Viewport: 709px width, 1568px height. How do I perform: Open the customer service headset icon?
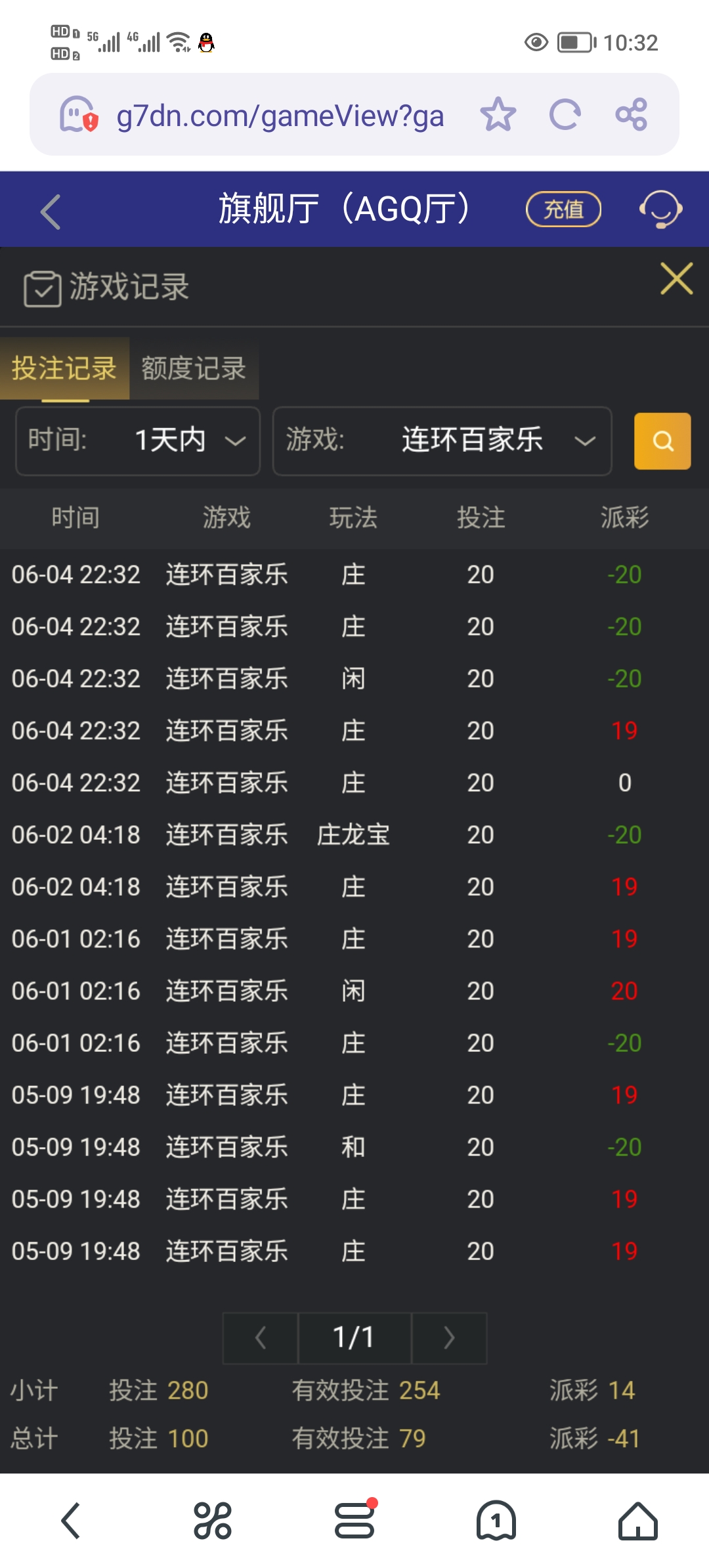click(661, 209)
